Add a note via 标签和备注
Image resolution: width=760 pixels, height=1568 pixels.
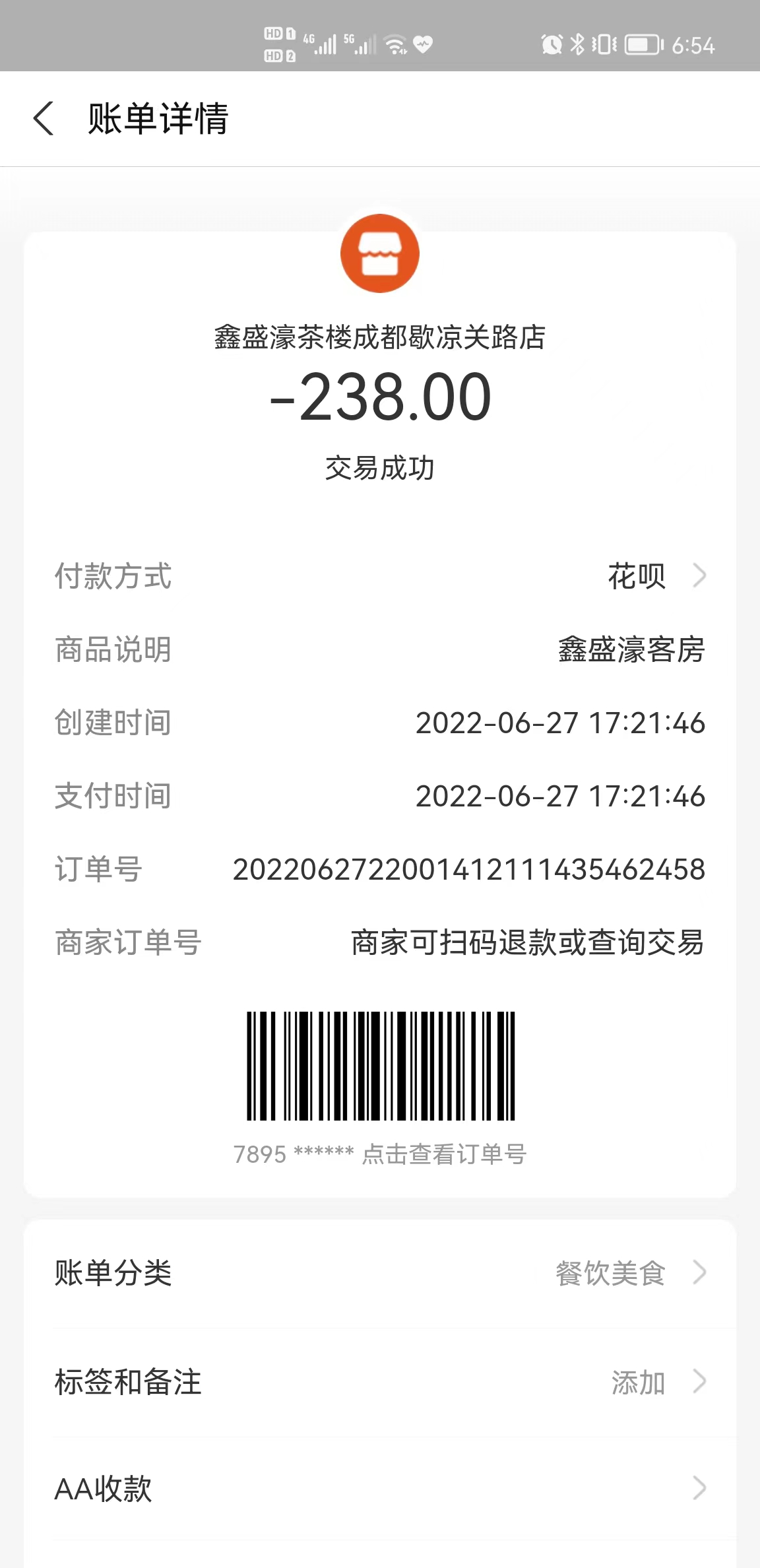click(380, 1382)
